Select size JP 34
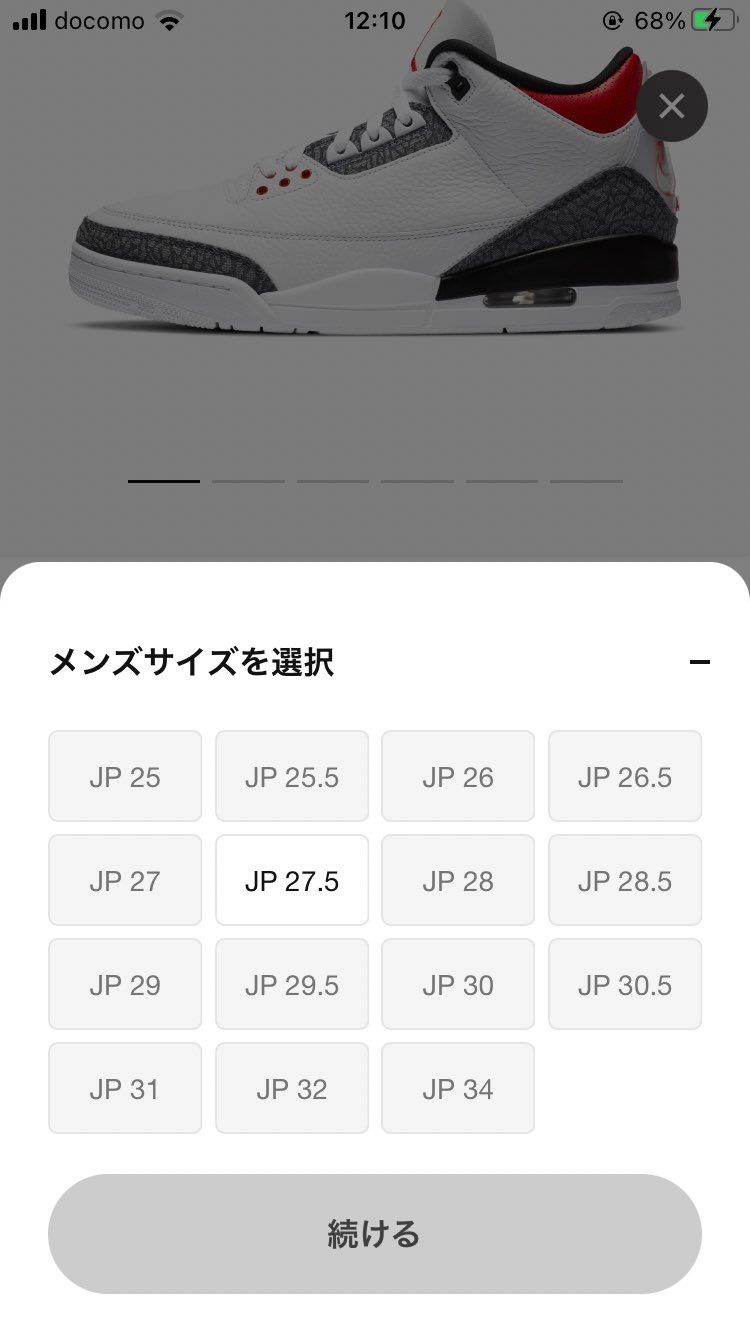This screenshot has height=1334, width=750. 458,1088
